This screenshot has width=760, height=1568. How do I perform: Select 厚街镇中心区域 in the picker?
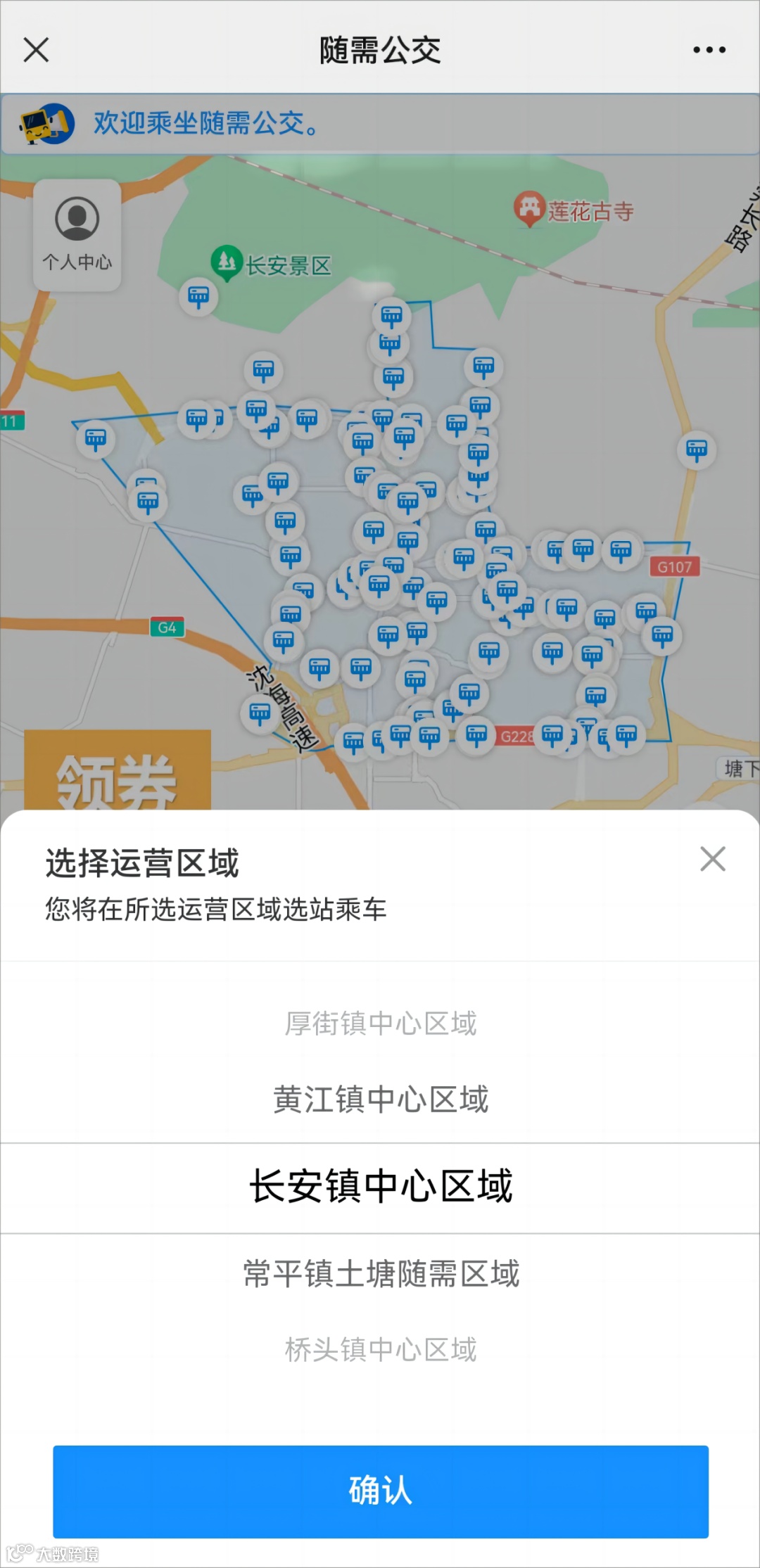380,1024
